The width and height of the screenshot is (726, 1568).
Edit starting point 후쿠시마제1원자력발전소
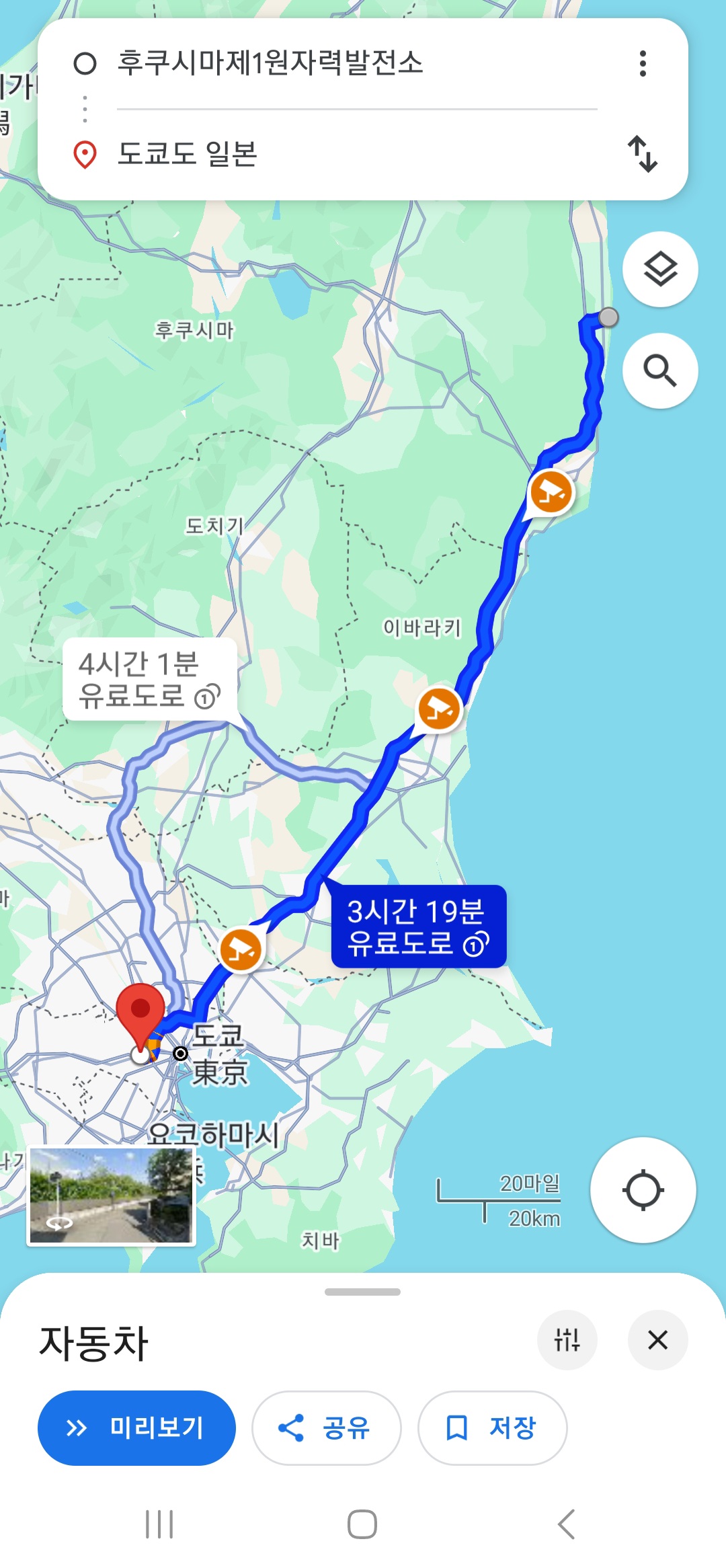(x=270, y=63)
